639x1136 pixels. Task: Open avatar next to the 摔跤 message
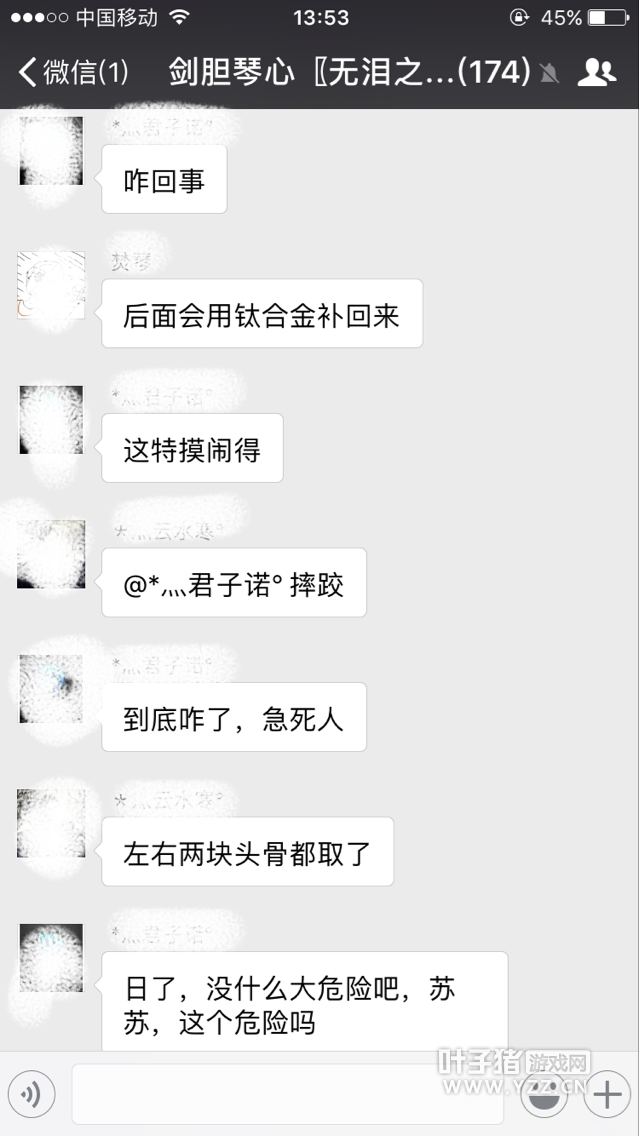pyautogui.click(x=51, y=554)
